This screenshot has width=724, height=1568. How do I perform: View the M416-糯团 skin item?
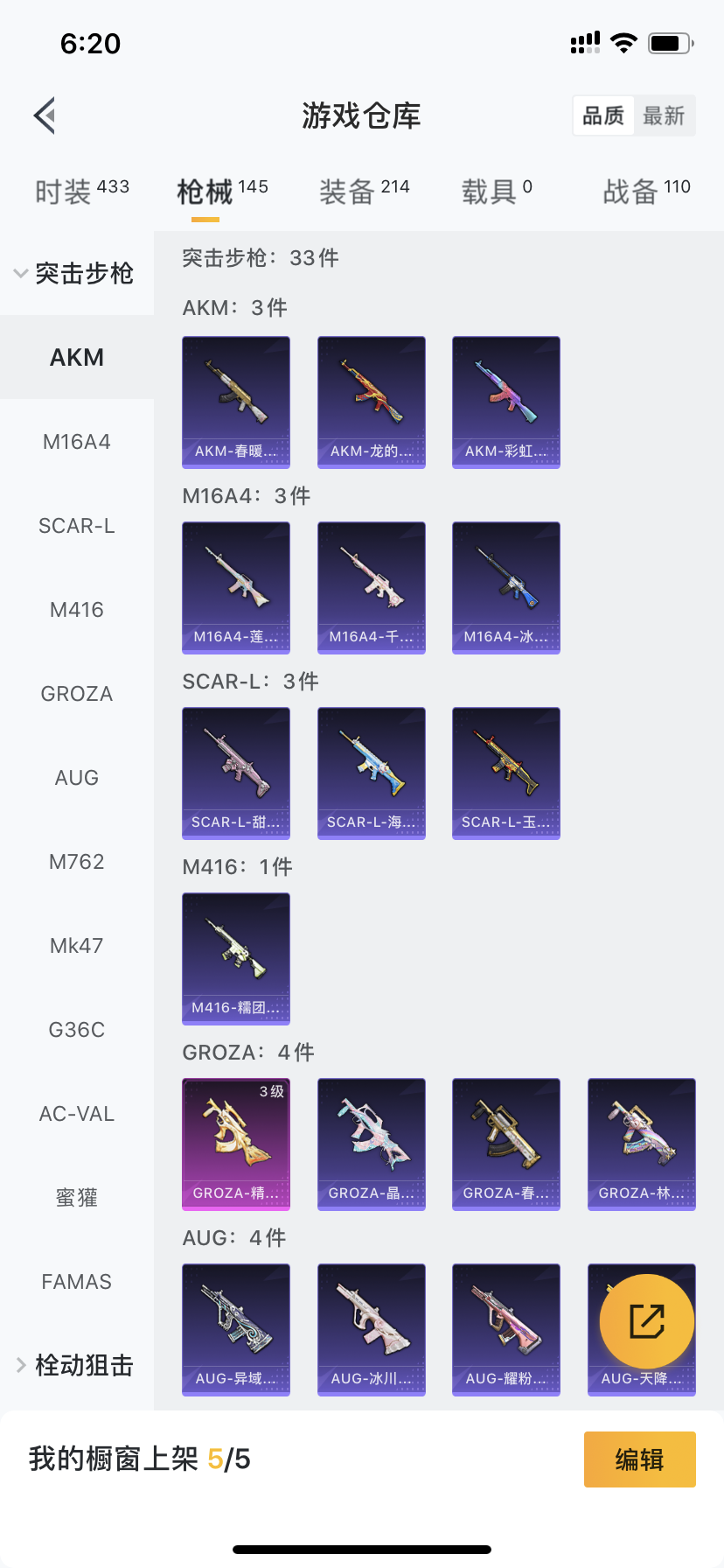point(236,959)
